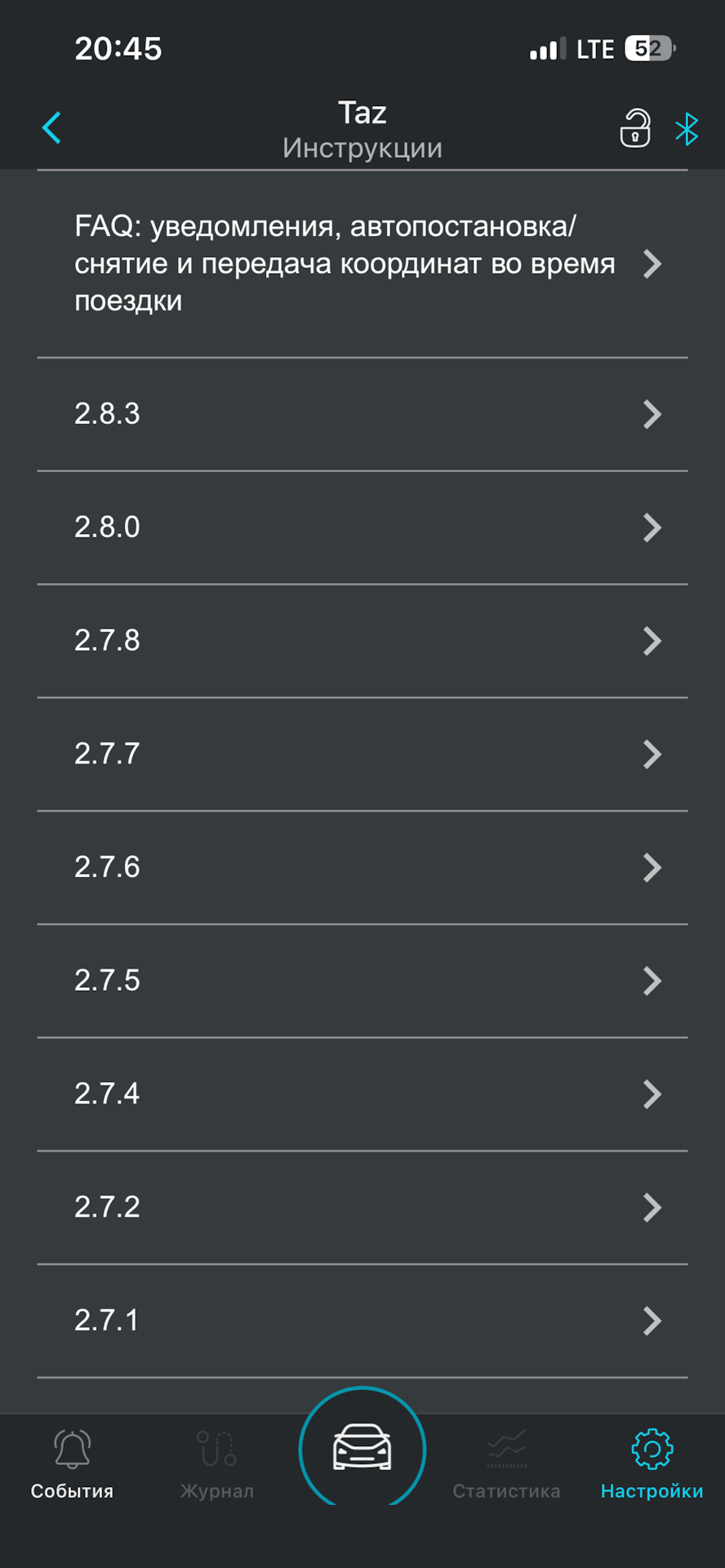
Task: Switch to the Журнал tab
Action: tap(217, 1464)
